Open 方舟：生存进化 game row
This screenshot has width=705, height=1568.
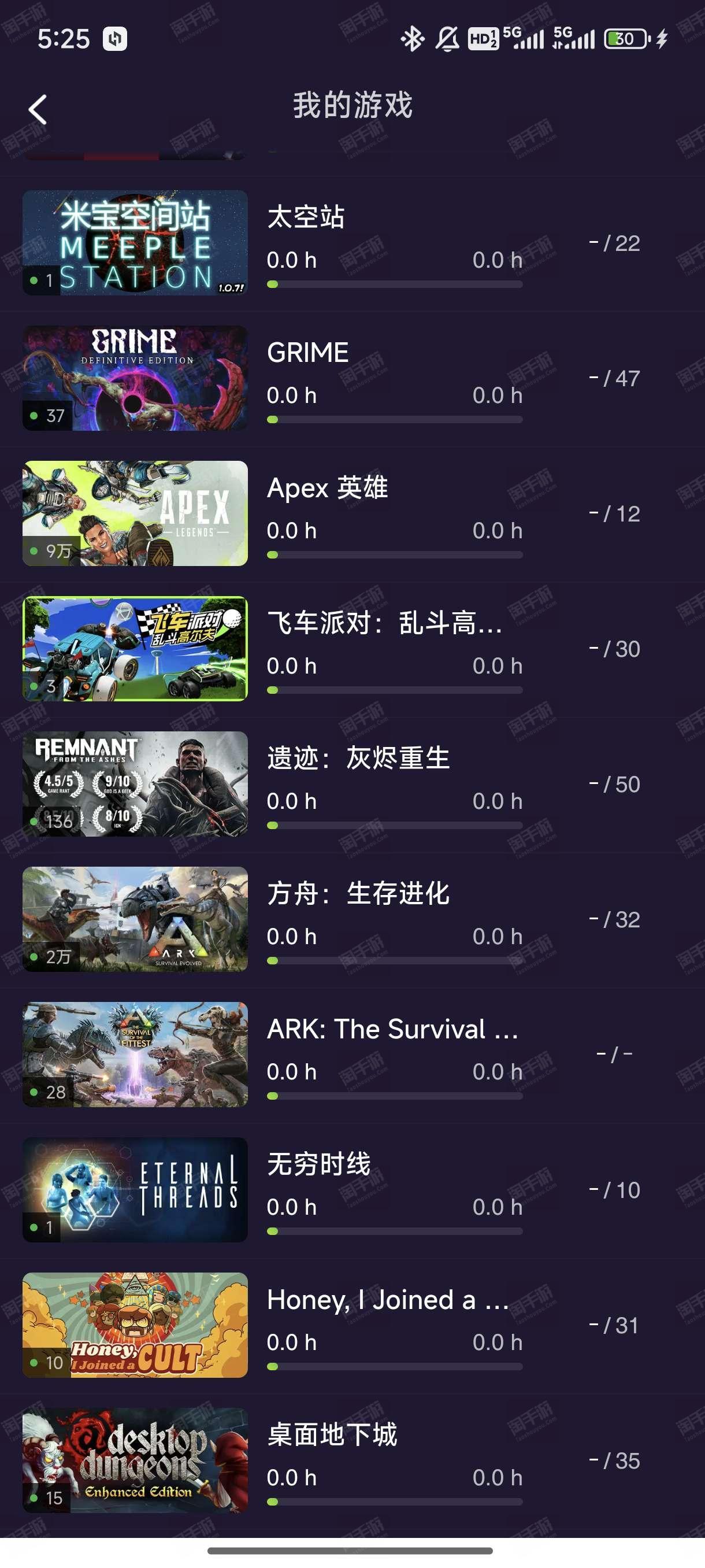[x=352, y=920]
